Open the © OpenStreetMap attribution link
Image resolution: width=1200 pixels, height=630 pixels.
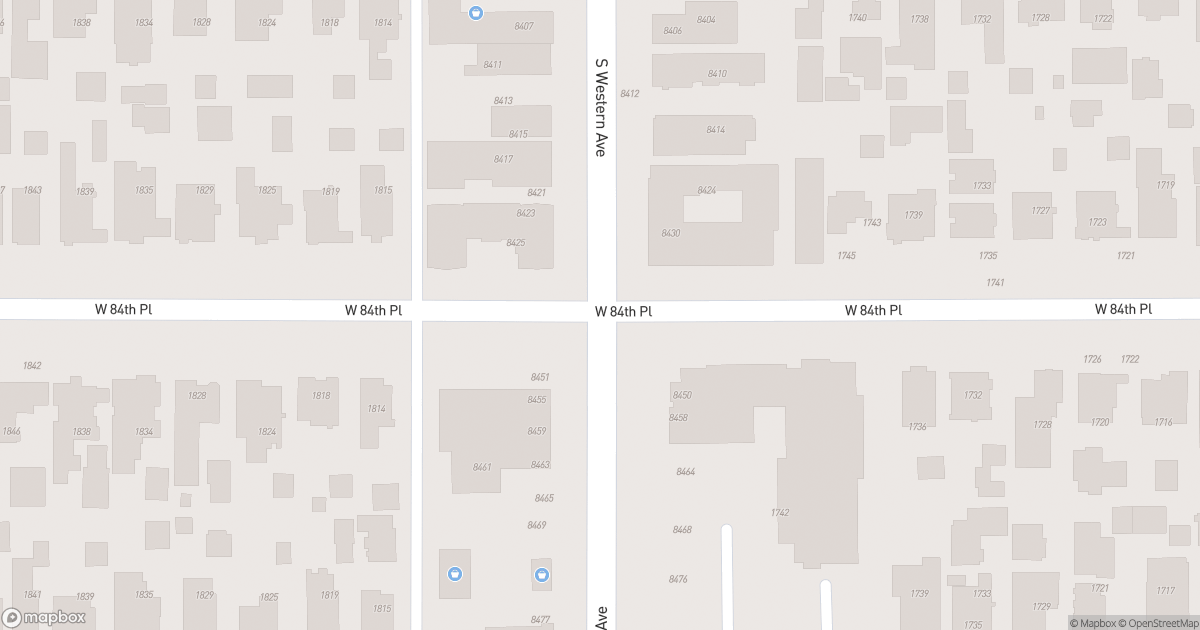point(1159,623)
